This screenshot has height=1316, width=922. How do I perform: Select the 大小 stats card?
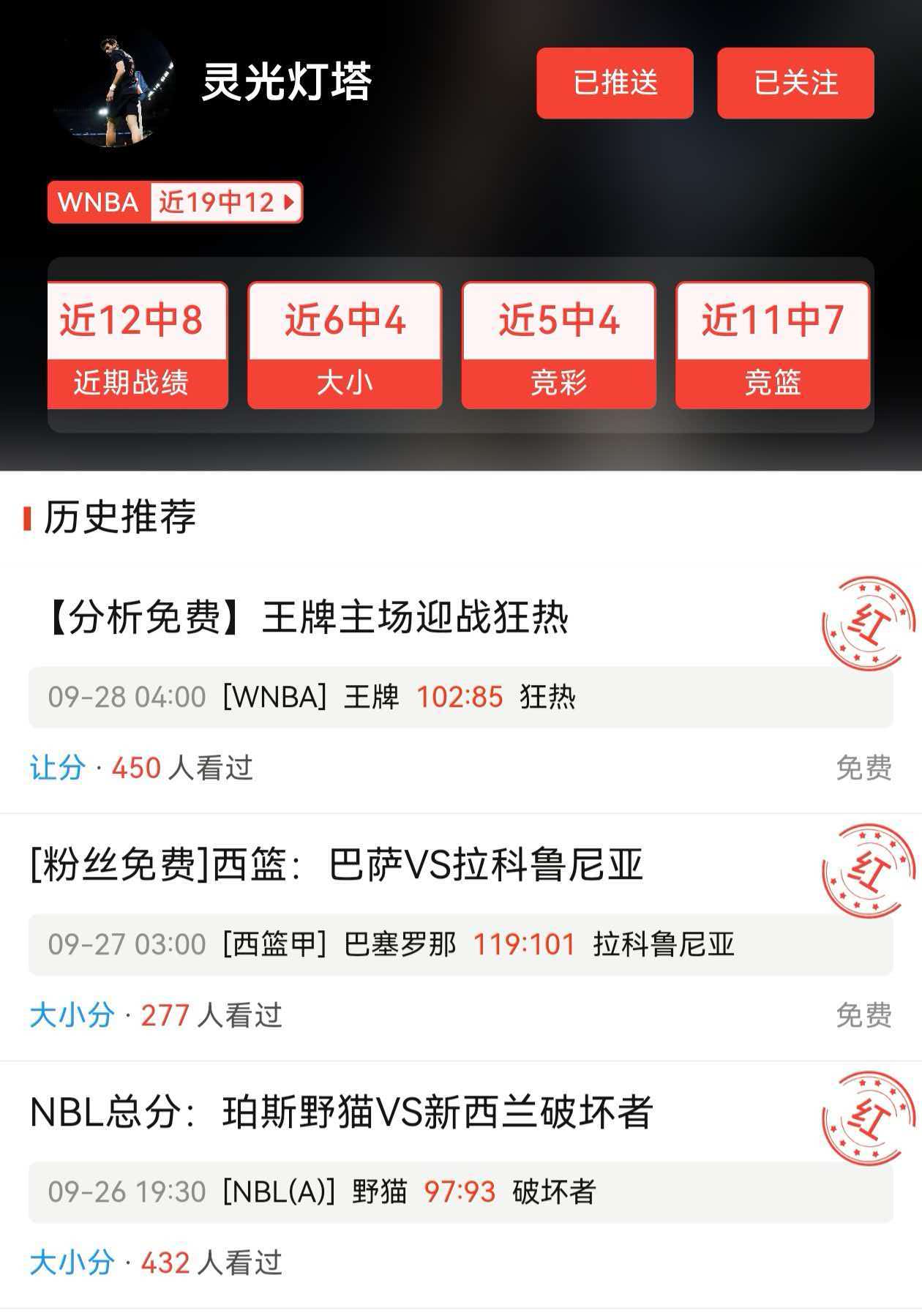click(x=345, y=345)
